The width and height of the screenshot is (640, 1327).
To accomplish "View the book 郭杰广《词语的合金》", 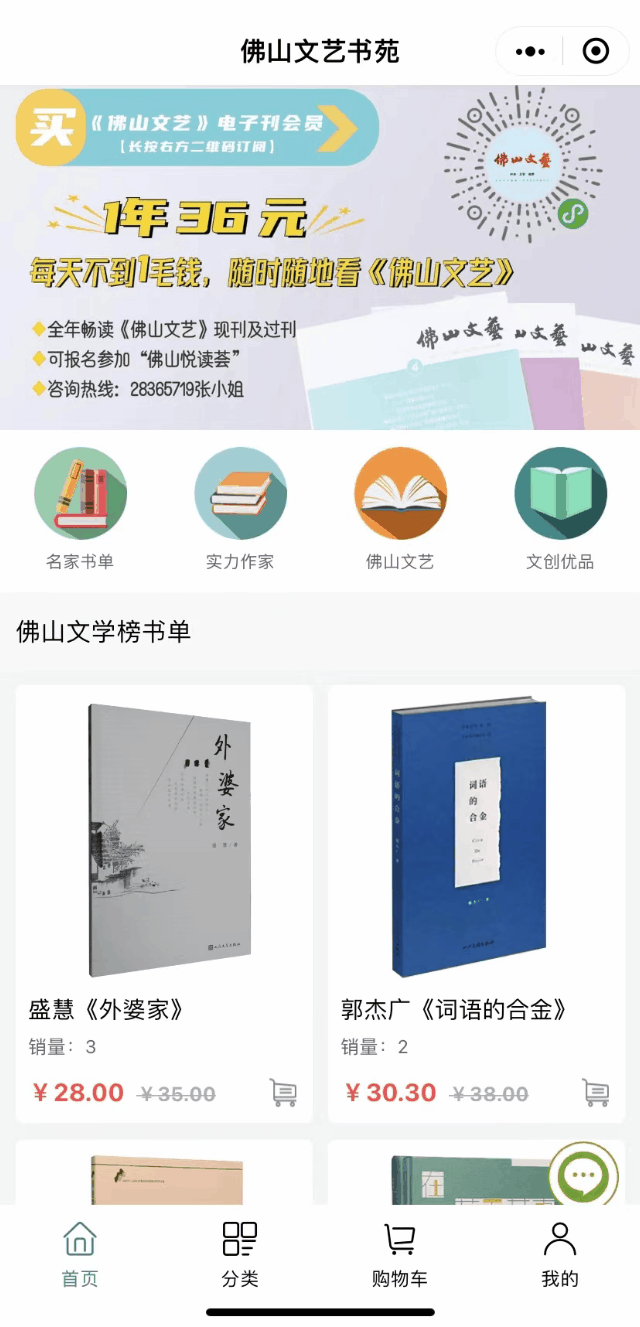I will point(476,904).
